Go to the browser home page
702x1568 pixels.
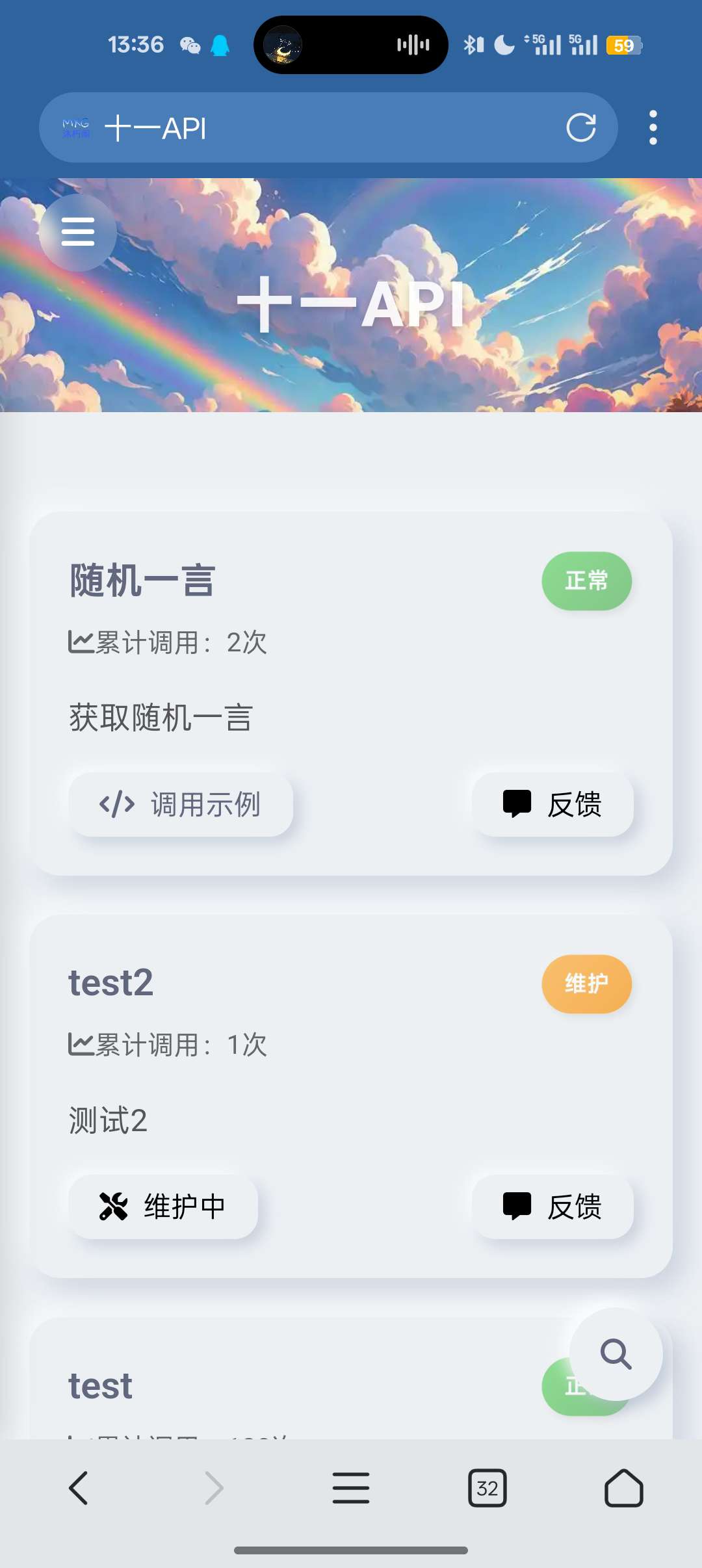[623, 1488]
